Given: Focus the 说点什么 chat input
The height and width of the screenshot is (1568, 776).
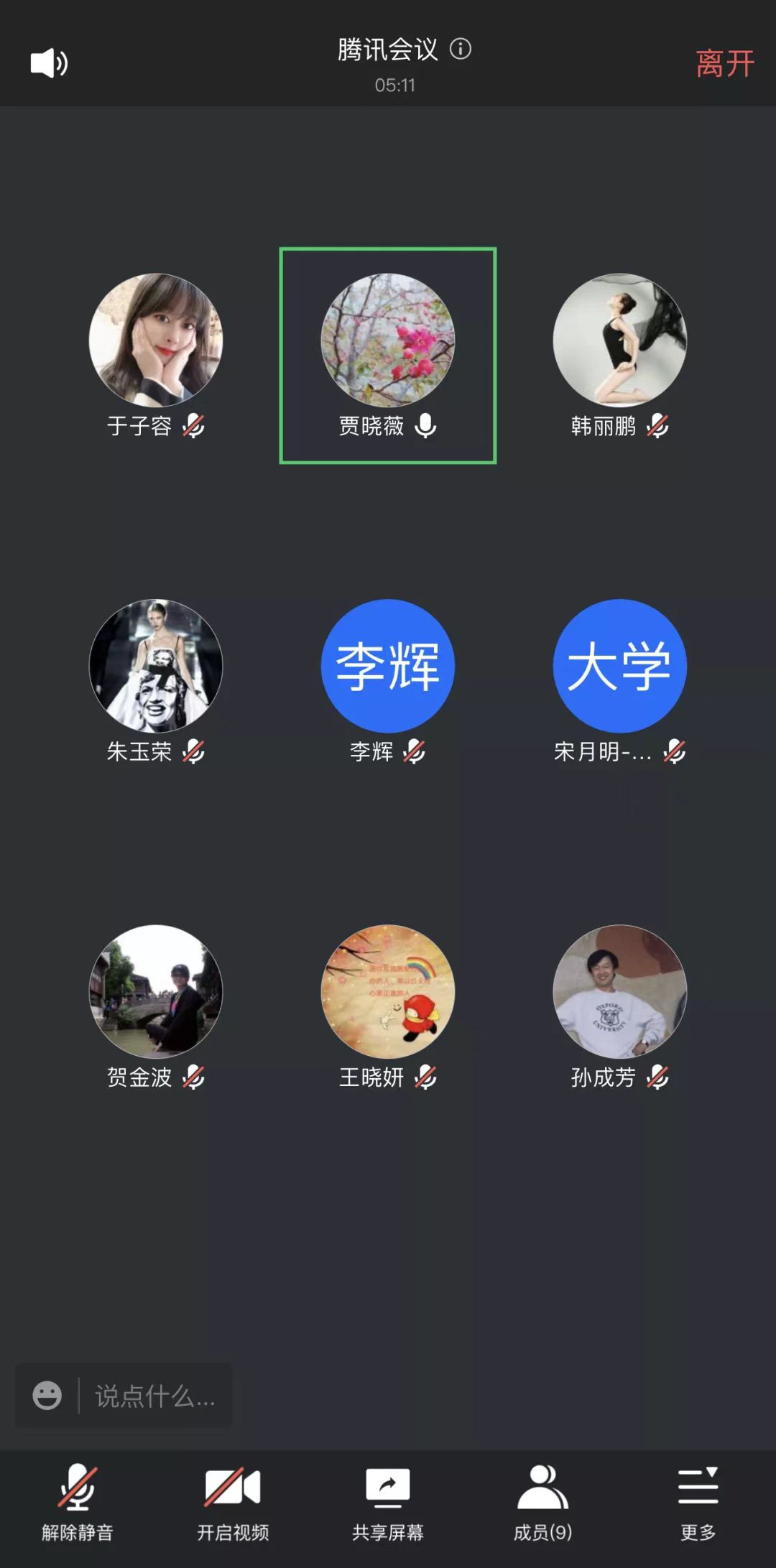Looking at the screenshot, I should (x=155, y=1396).
